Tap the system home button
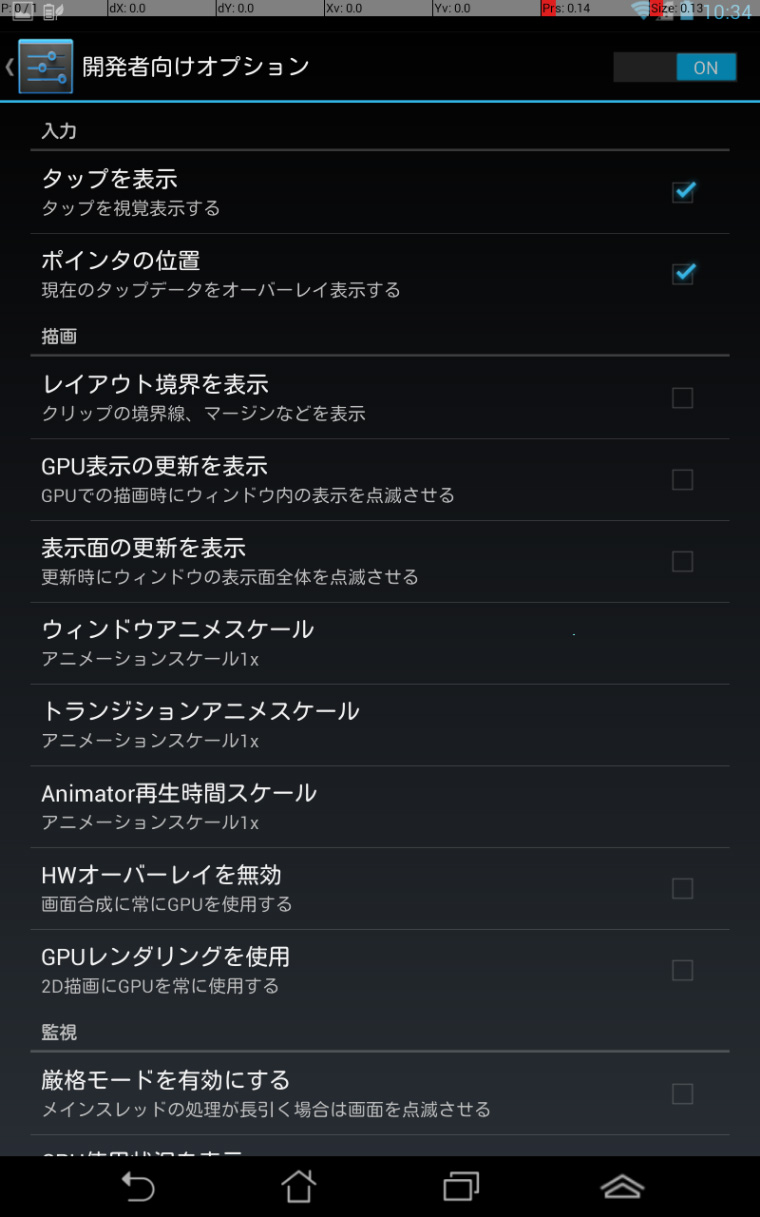 click(298, 1187)
